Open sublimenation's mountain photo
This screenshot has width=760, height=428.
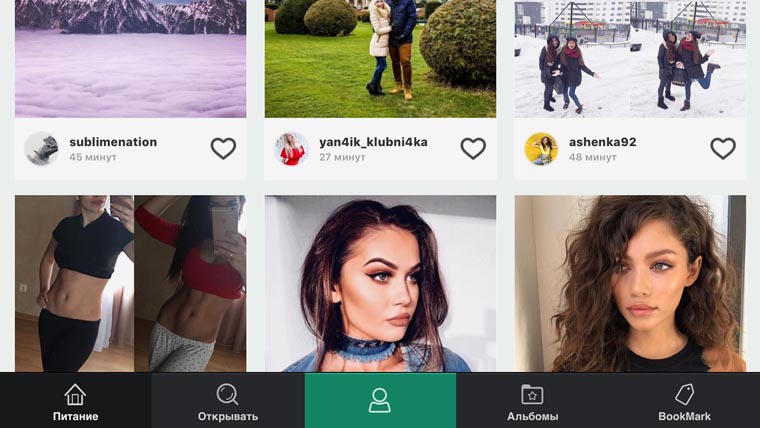tap(130, 58)
